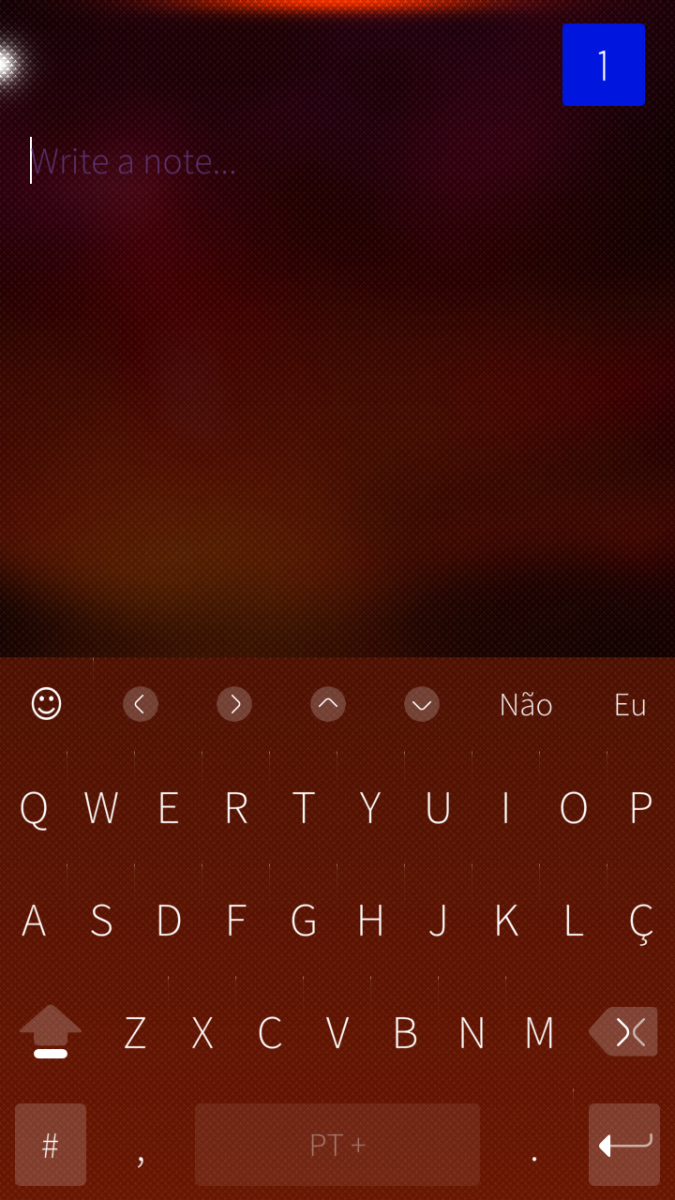Type the letter Ç key
This screenshot has width=675, height=1200.
[641, 920]
